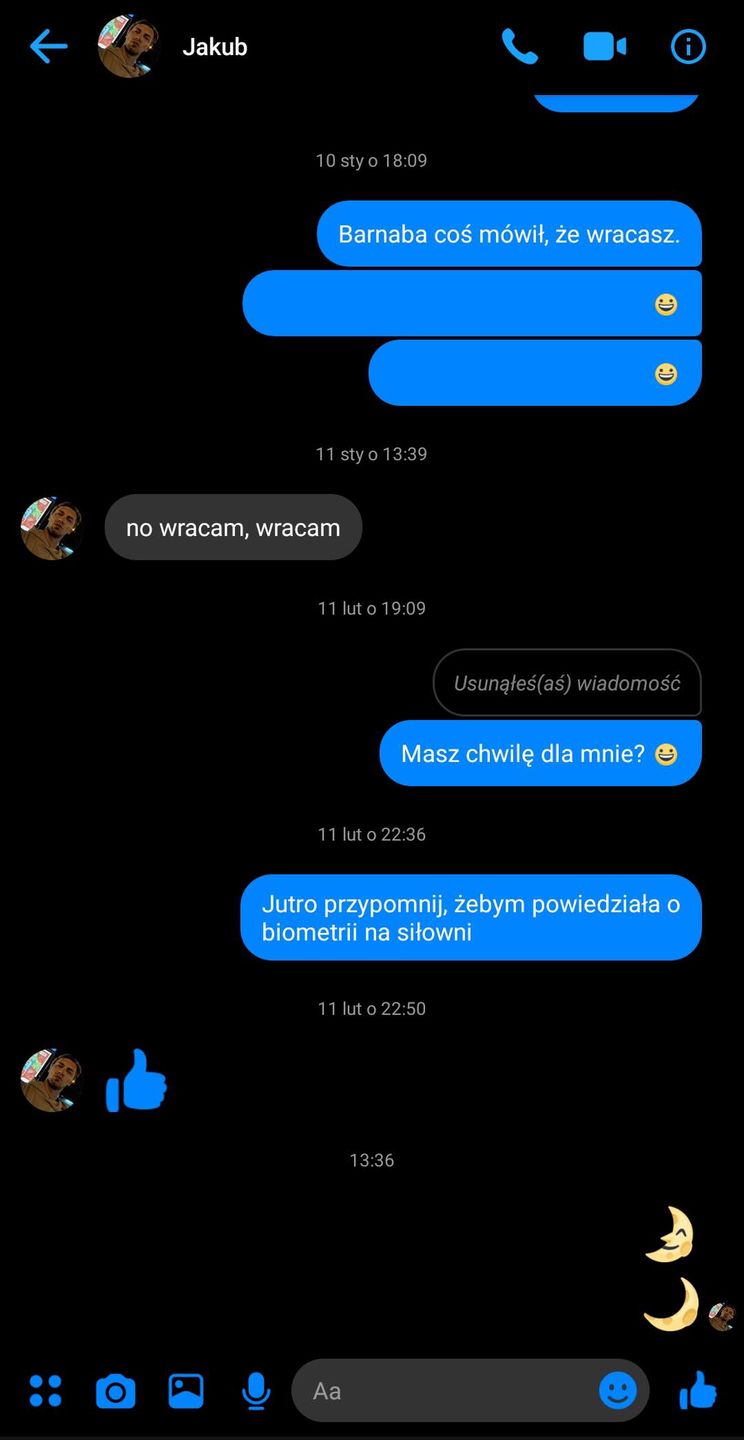This screenshot has height=1440, width=744.
Task: Open the app shortcuts grid icon
Action: coord(45,1390)
